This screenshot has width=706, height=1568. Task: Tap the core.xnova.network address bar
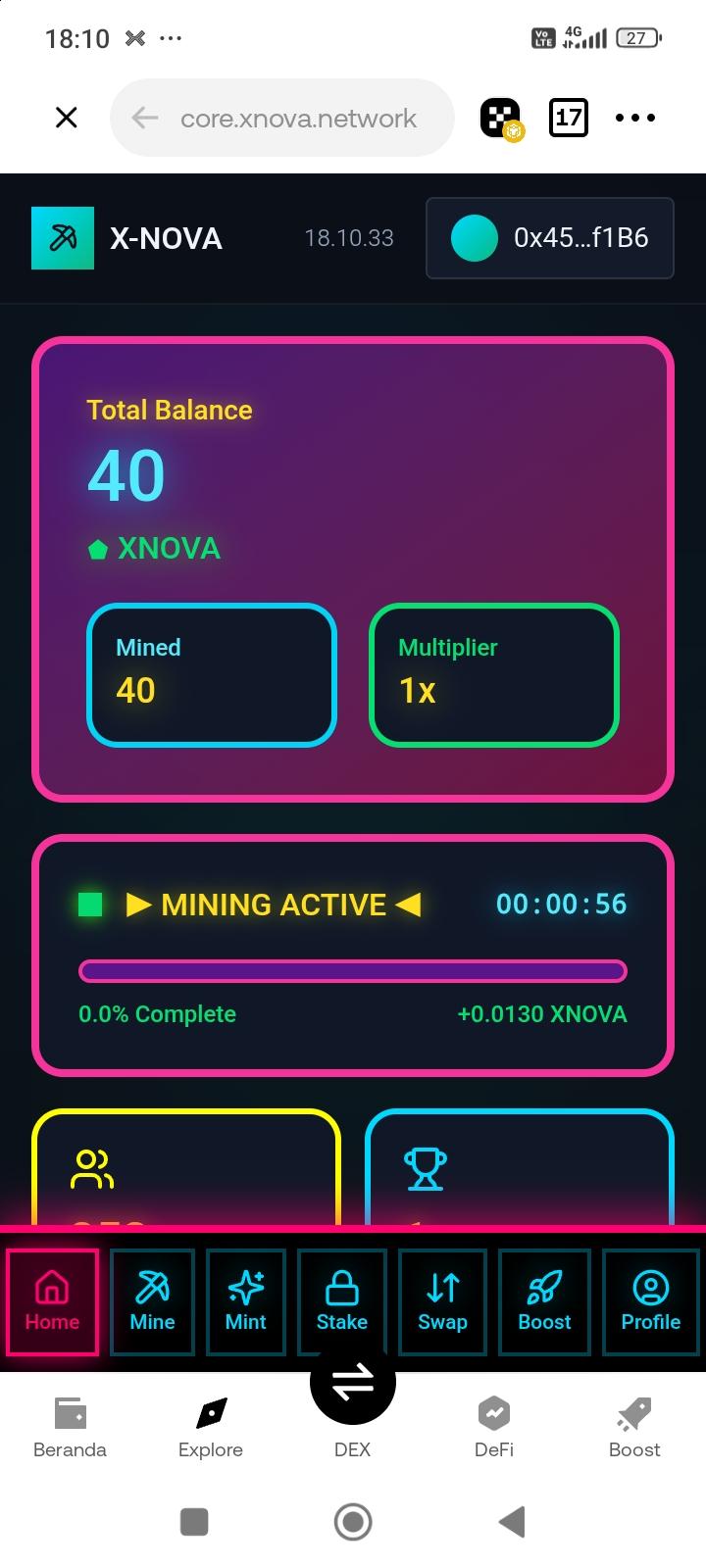click(299, 119)
